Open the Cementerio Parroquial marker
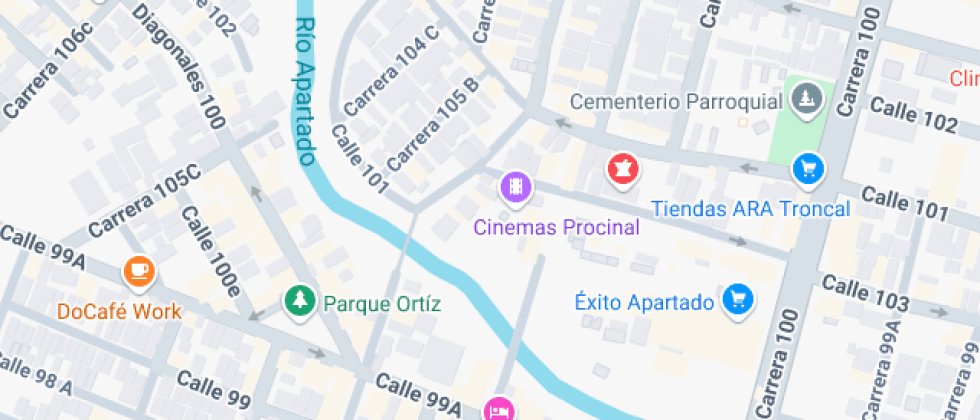 click(805, 99)
